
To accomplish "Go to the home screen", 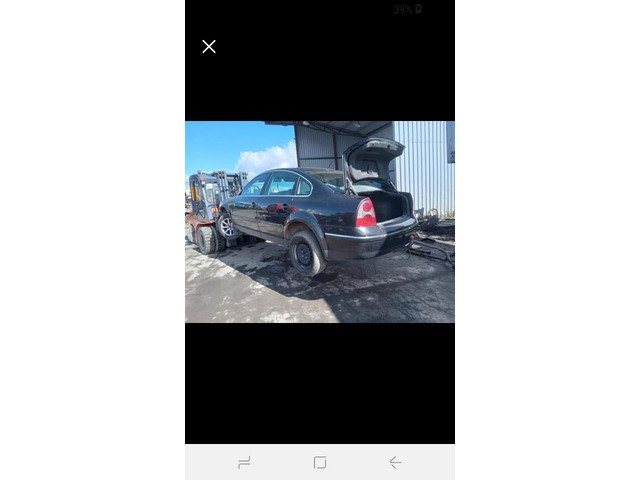I will pos(320,462).
